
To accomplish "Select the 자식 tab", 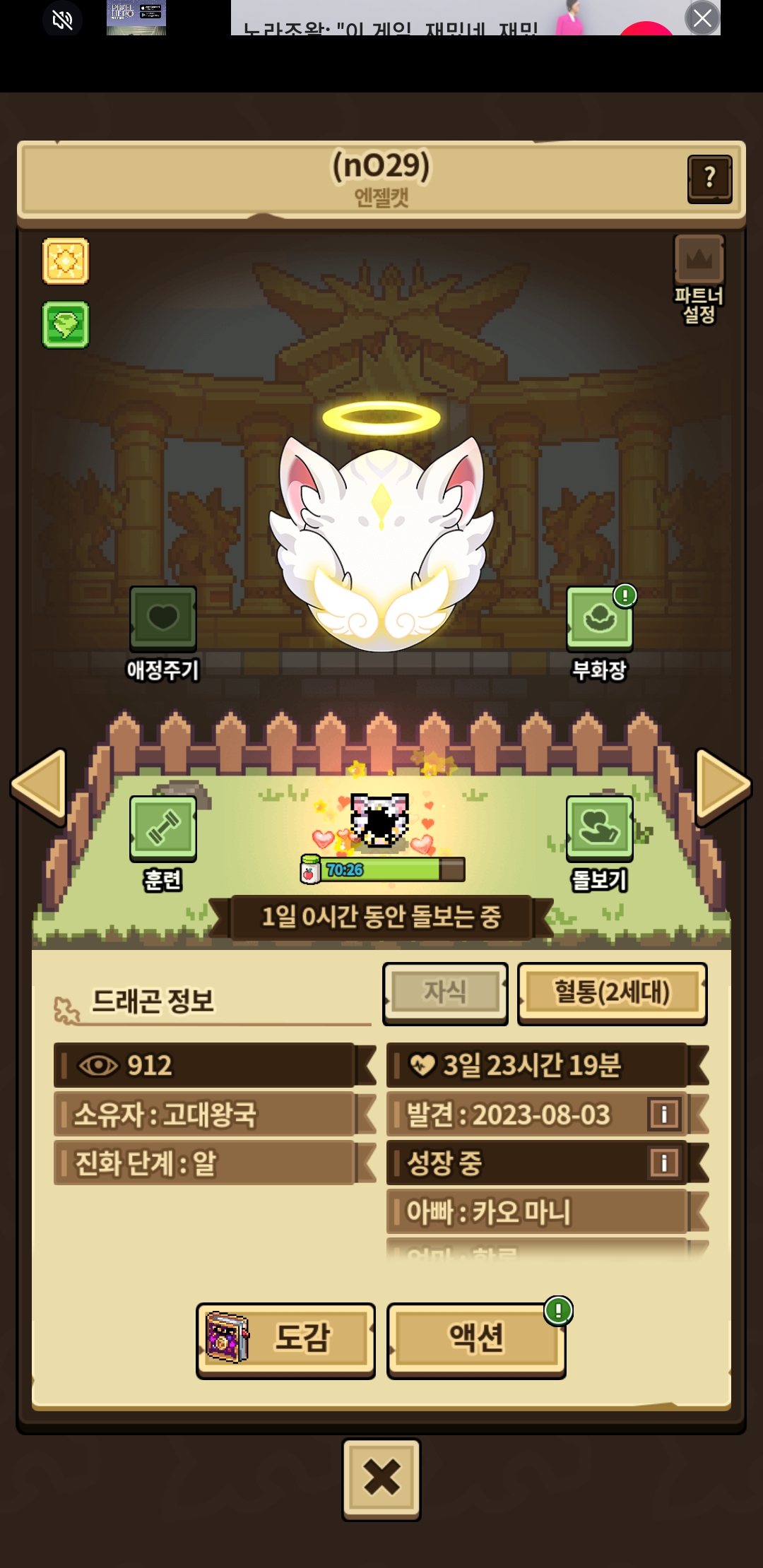I will point(445,993).
